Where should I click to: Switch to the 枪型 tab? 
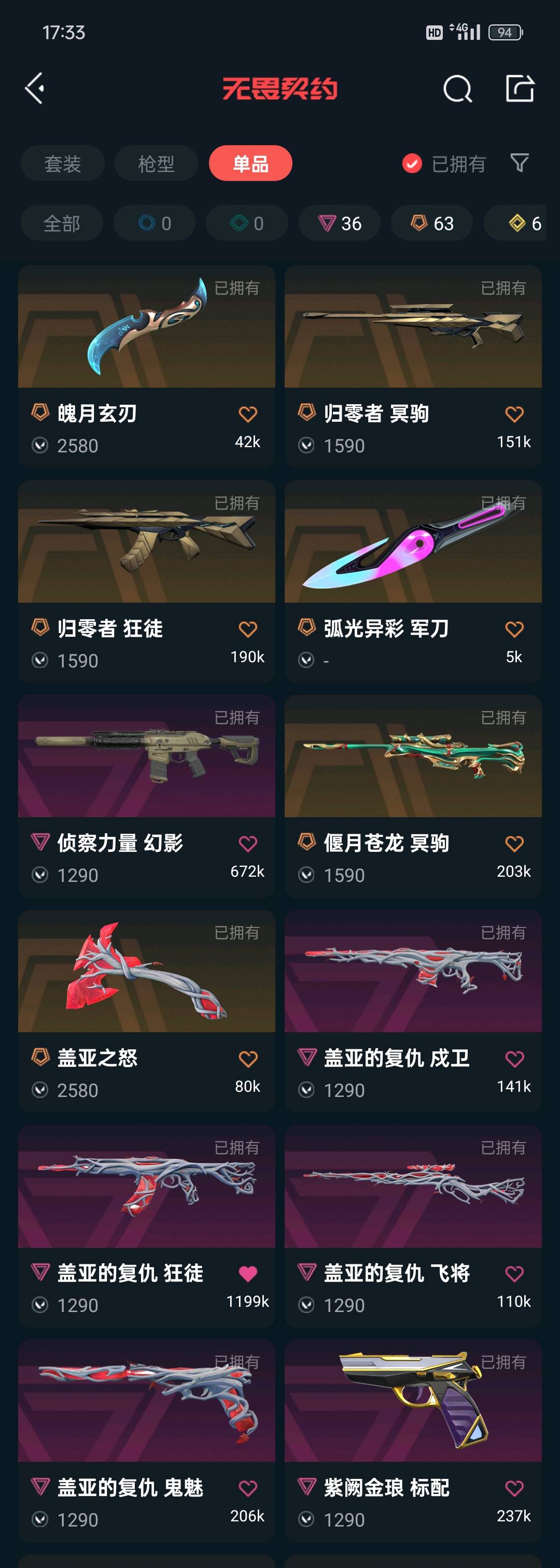pyautogui.click(x=156, y=163)
